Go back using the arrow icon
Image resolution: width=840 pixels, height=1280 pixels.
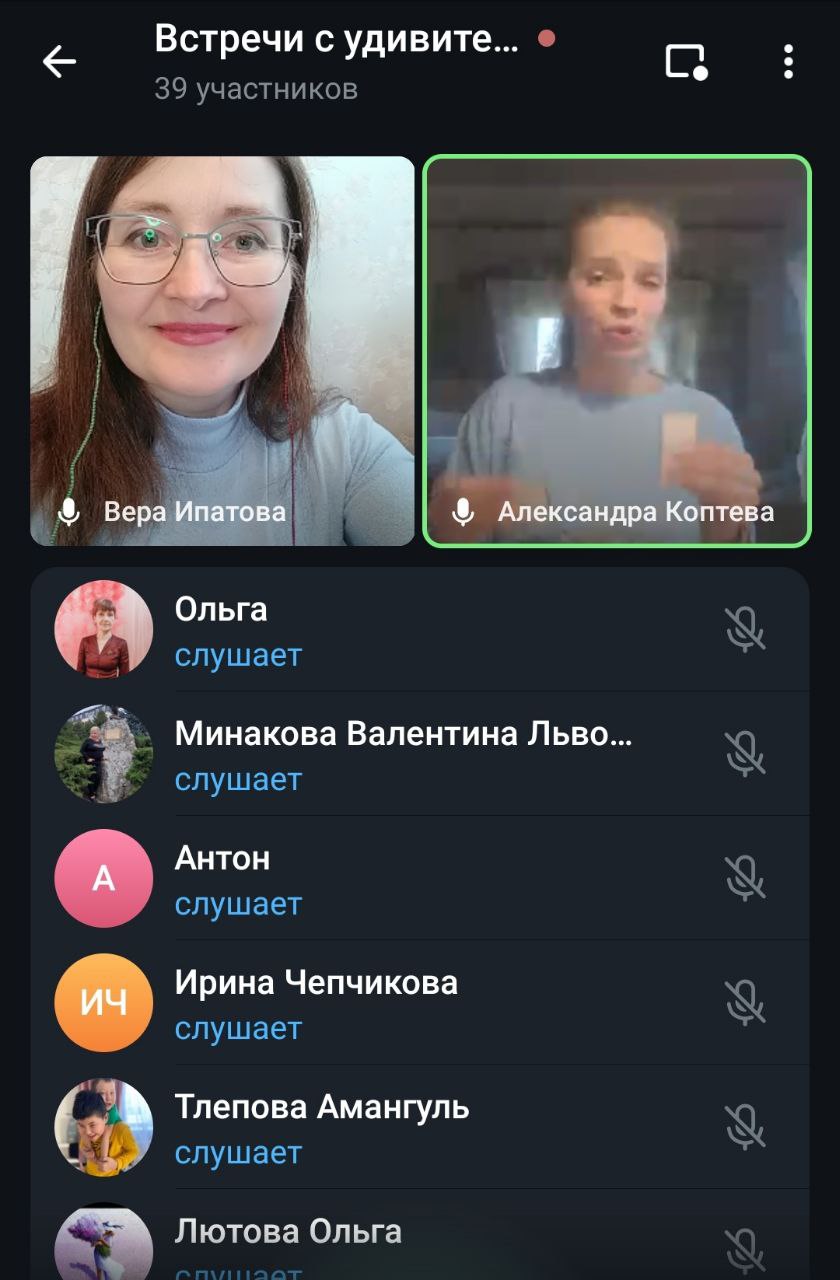click(59, 62)
